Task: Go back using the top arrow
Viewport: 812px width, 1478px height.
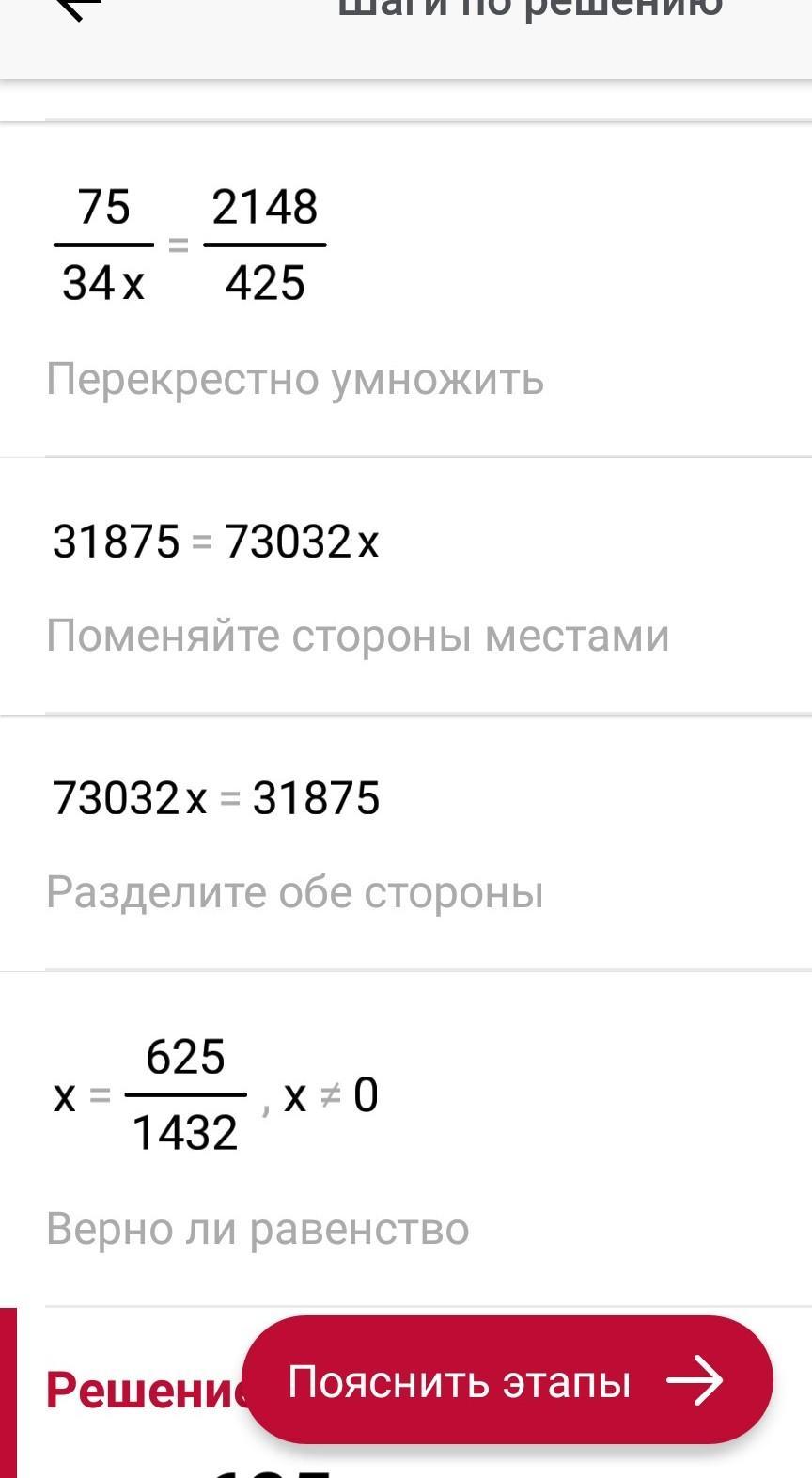Action: point(79,9)
